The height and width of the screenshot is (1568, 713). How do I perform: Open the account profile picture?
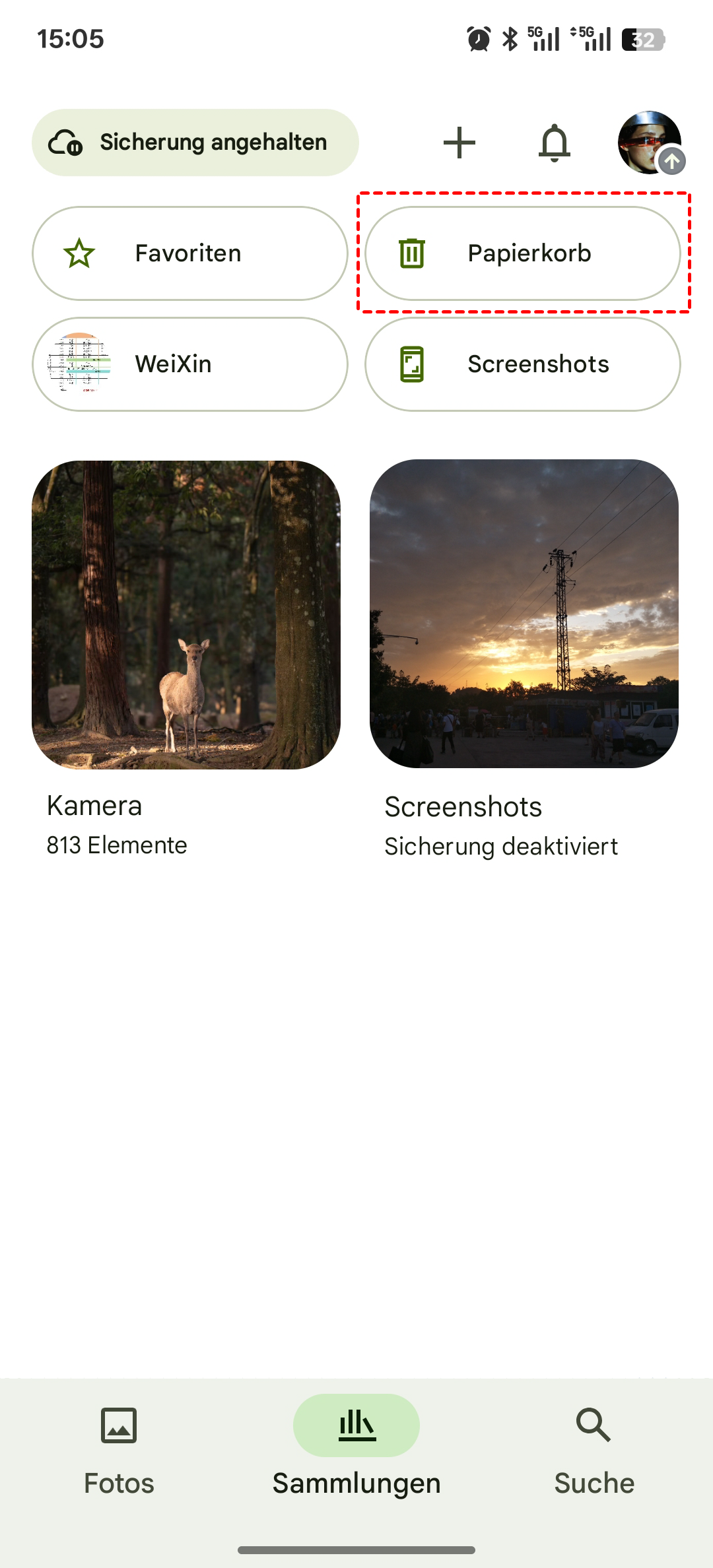[x=650, y=143]
